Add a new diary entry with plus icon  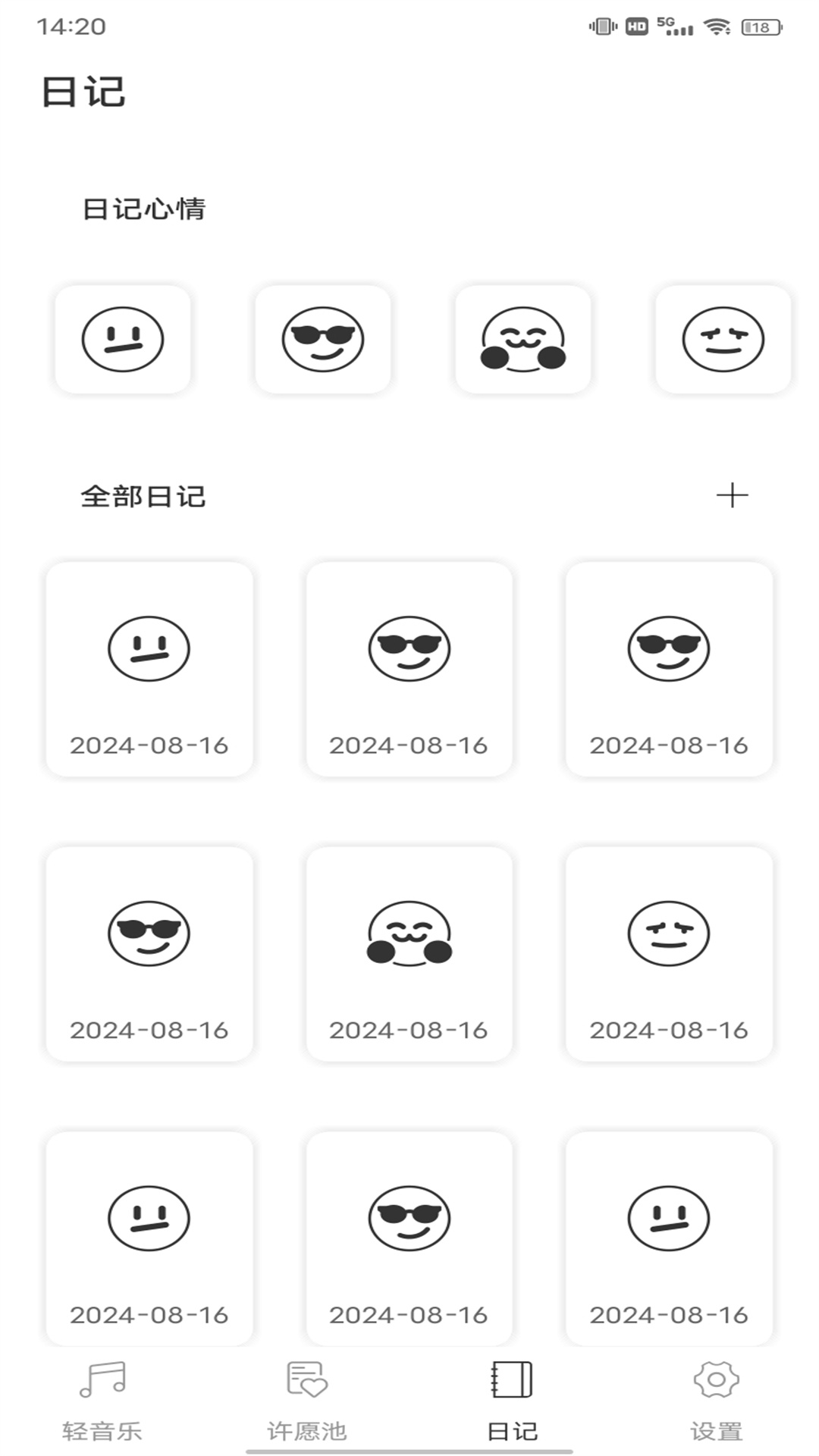pos(732,495)
